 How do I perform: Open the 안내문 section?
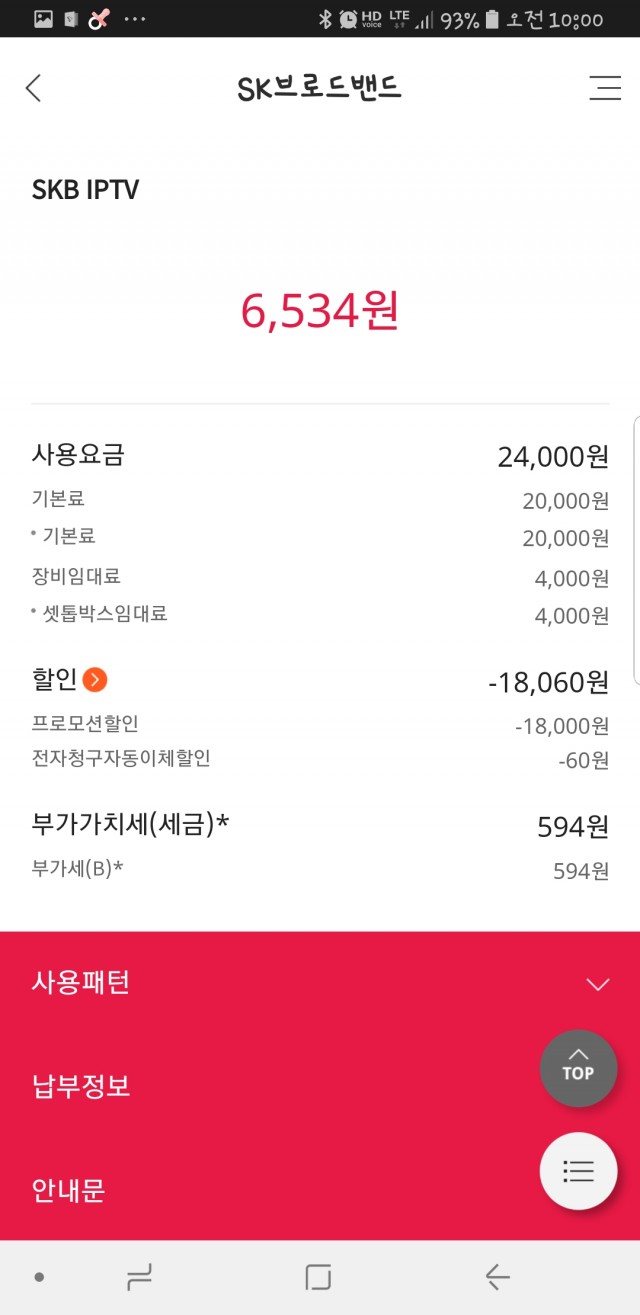[68, 1190]
